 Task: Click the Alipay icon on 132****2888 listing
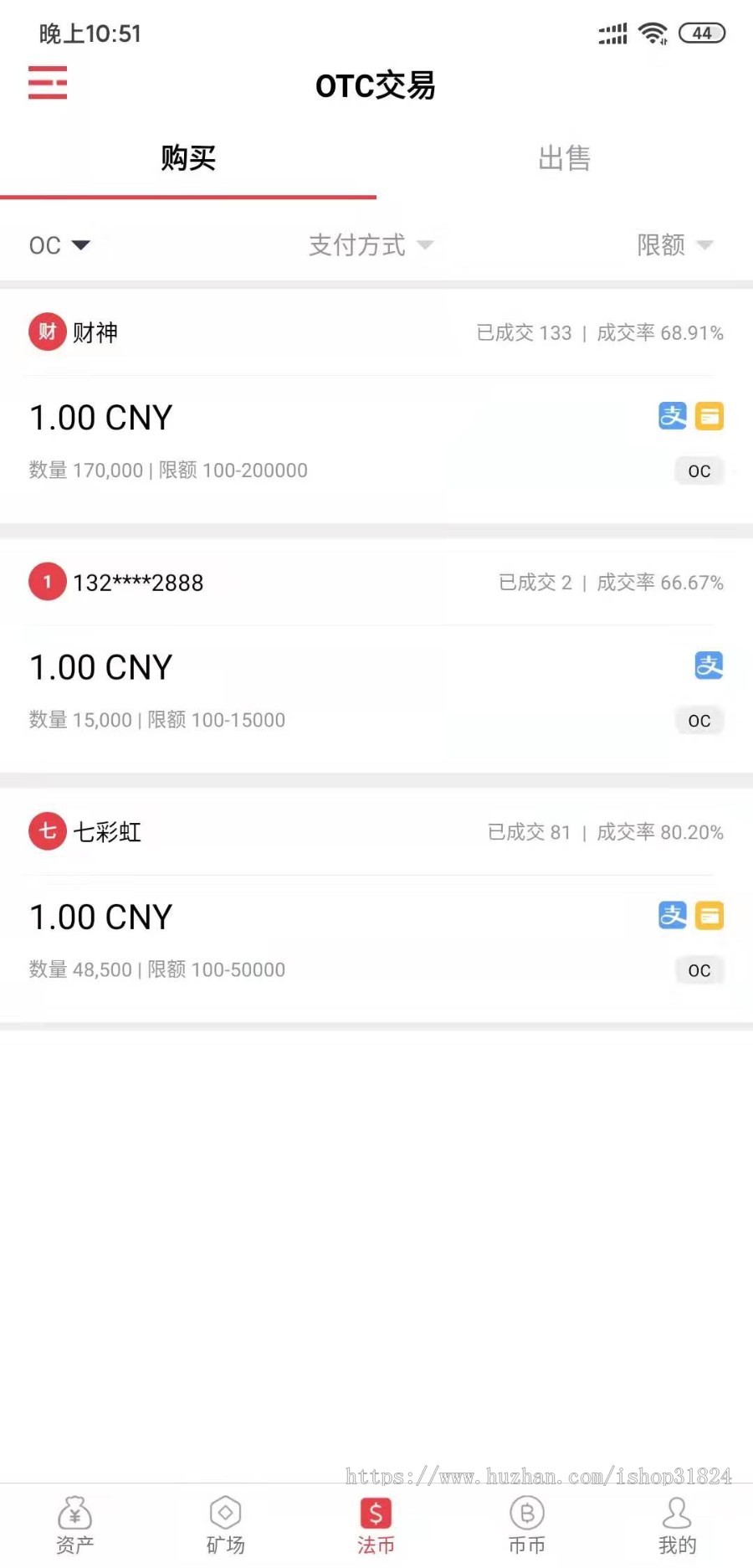click(708, 665)
